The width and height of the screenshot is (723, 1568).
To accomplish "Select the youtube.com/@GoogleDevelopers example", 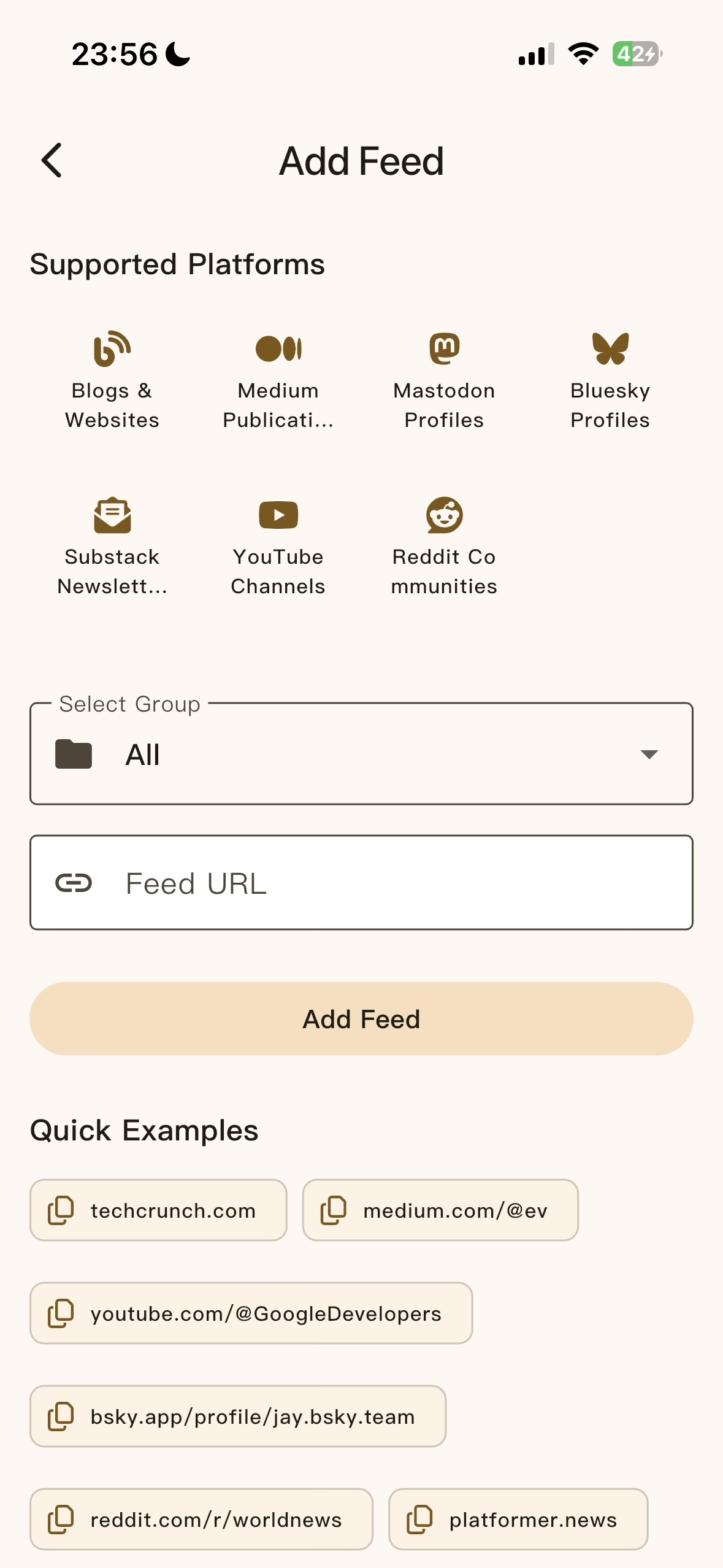I will pyautogui.click(x=251, y=1313).
